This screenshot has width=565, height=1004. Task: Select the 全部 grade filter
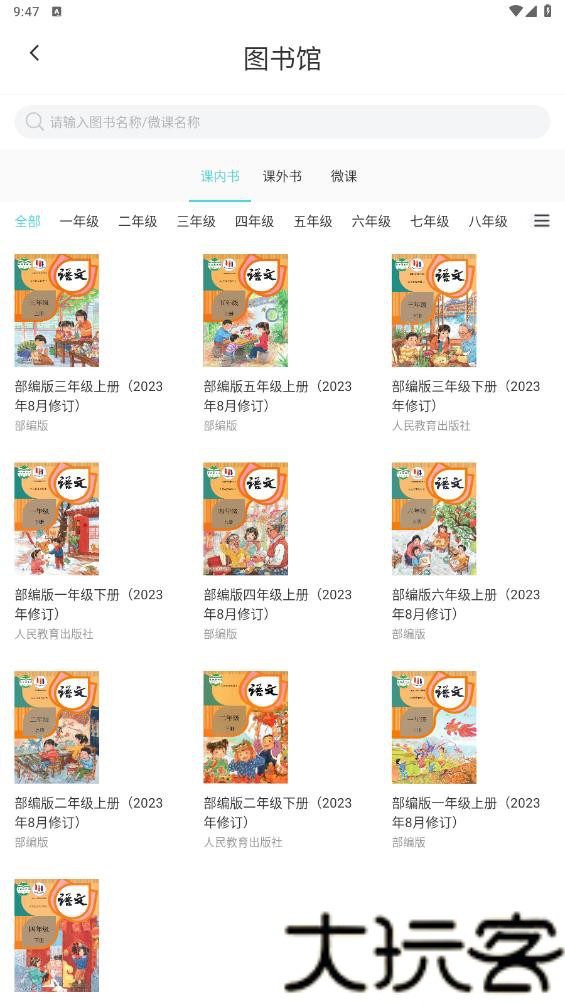coord(28,222)
